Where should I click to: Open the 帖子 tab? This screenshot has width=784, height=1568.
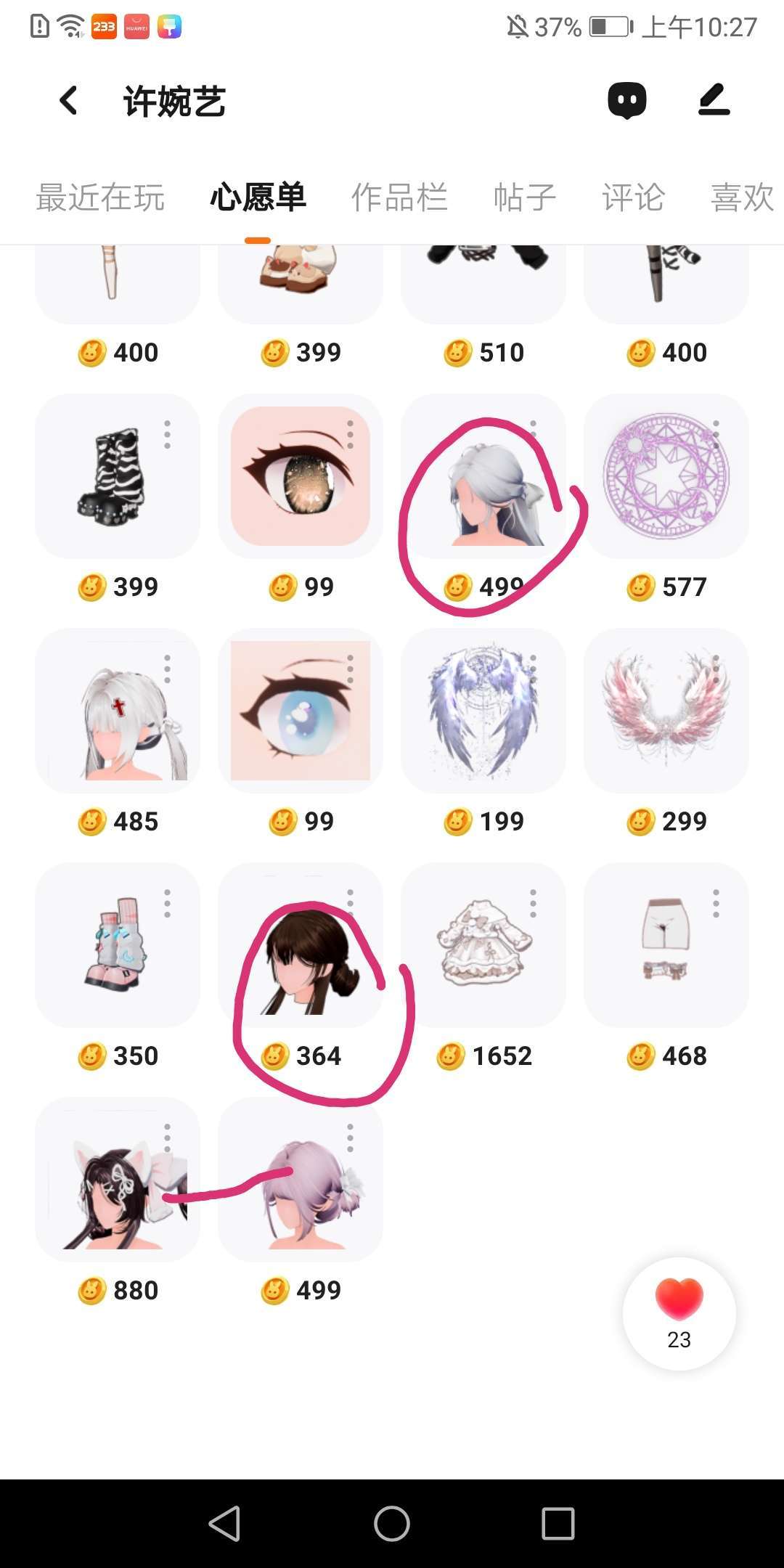pos(524,197)
